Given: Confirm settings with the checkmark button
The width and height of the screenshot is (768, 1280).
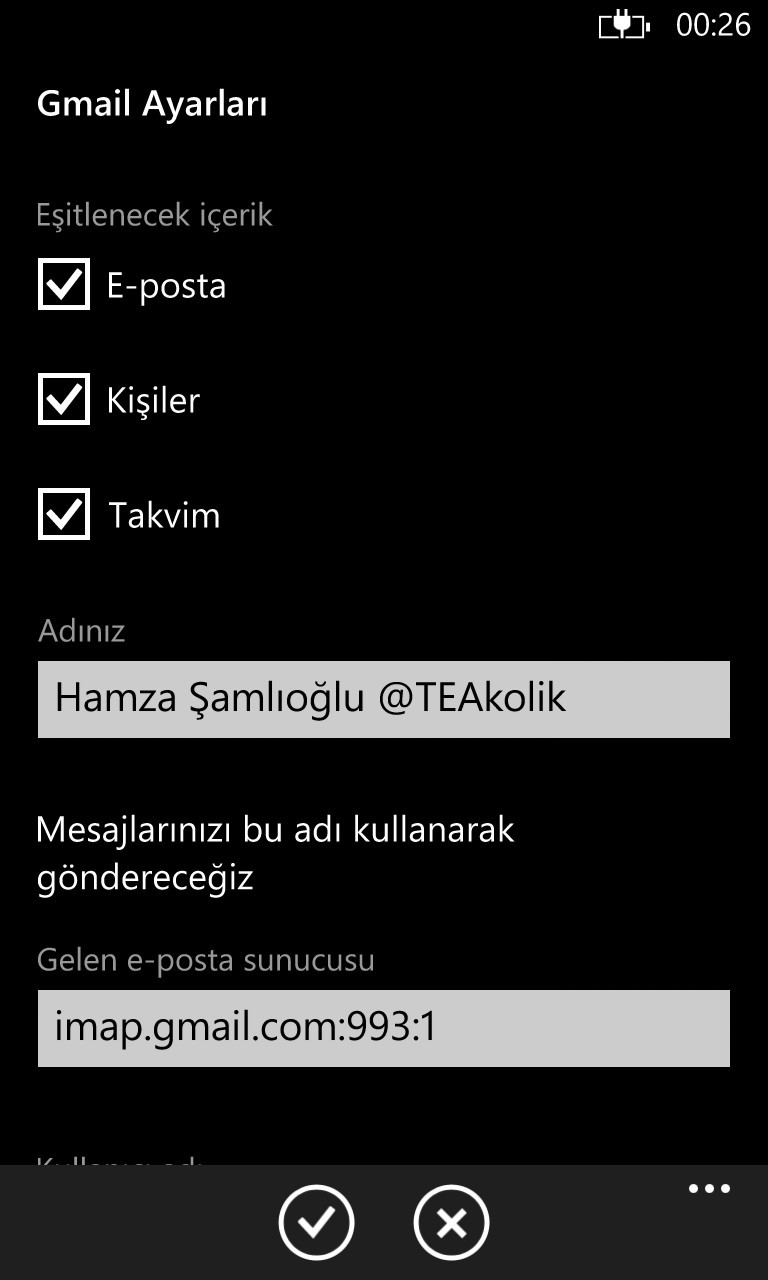Looking at the screenshot, I should (x=316, y=1222).
